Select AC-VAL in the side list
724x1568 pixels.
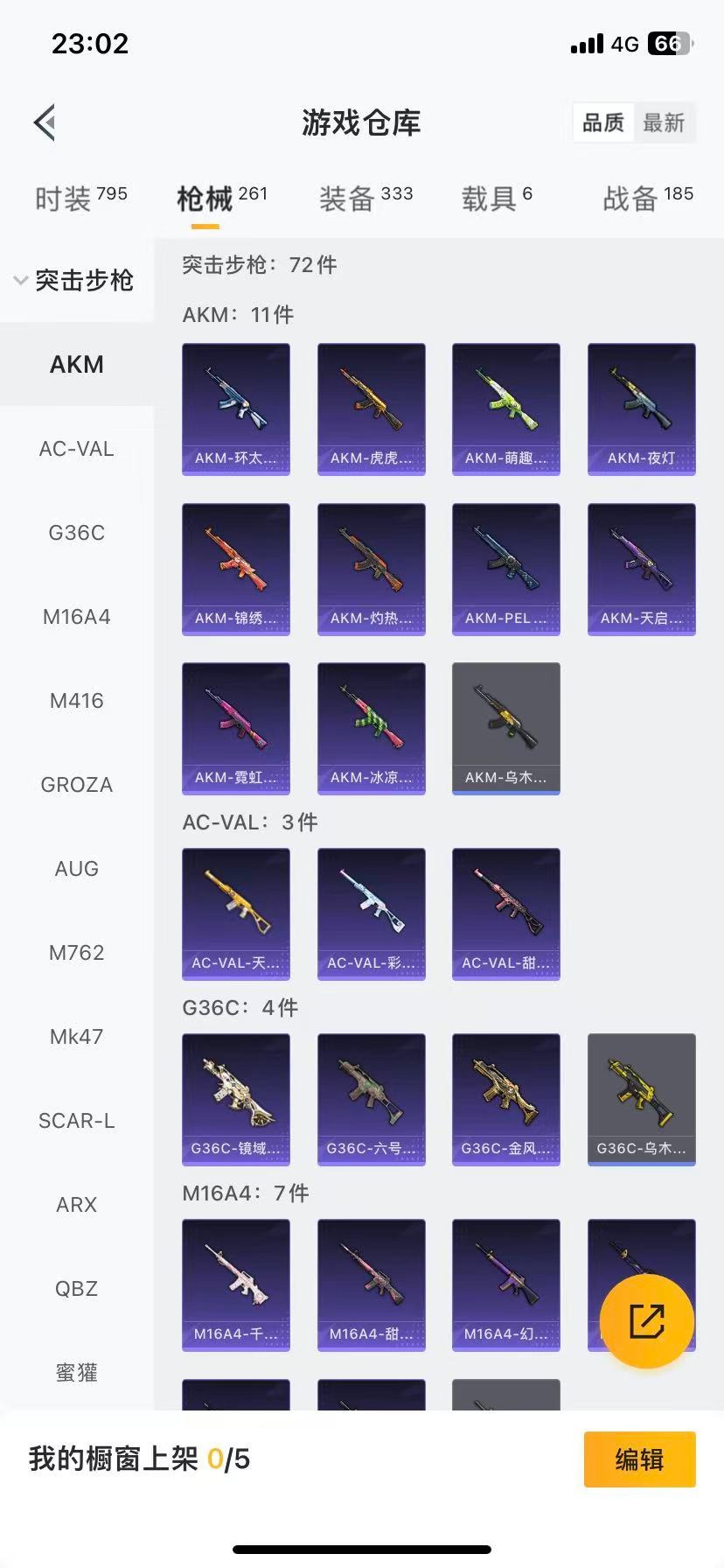point(77,449)
